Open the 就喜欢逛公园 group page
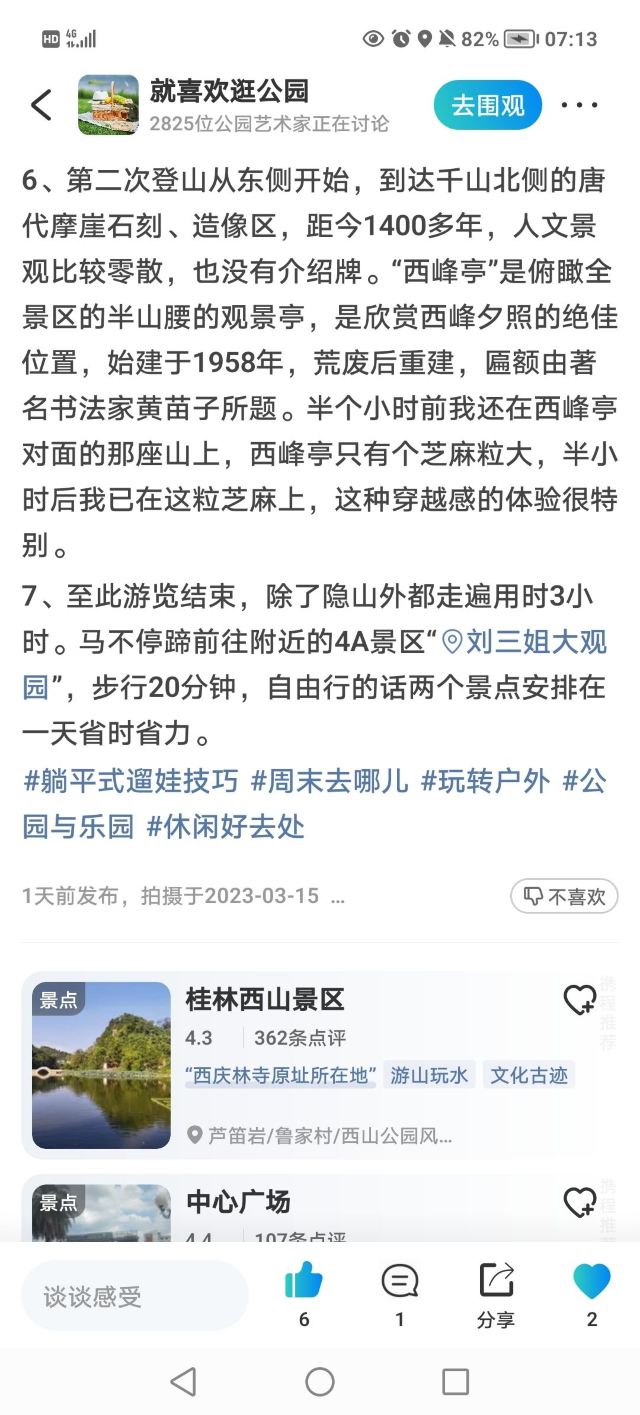 pos(229,92)
